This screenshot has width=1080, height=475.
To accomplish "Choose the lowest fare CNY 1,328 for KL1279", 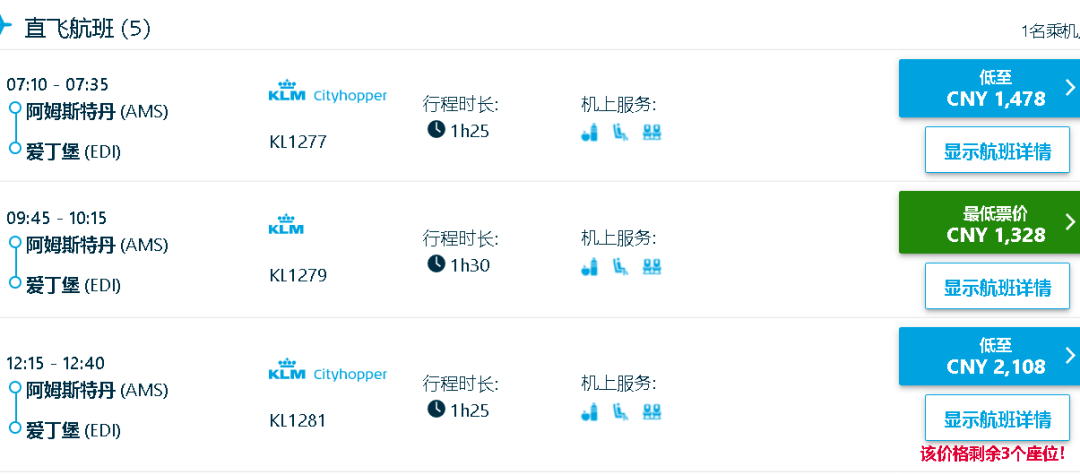I will click(988, 223).
